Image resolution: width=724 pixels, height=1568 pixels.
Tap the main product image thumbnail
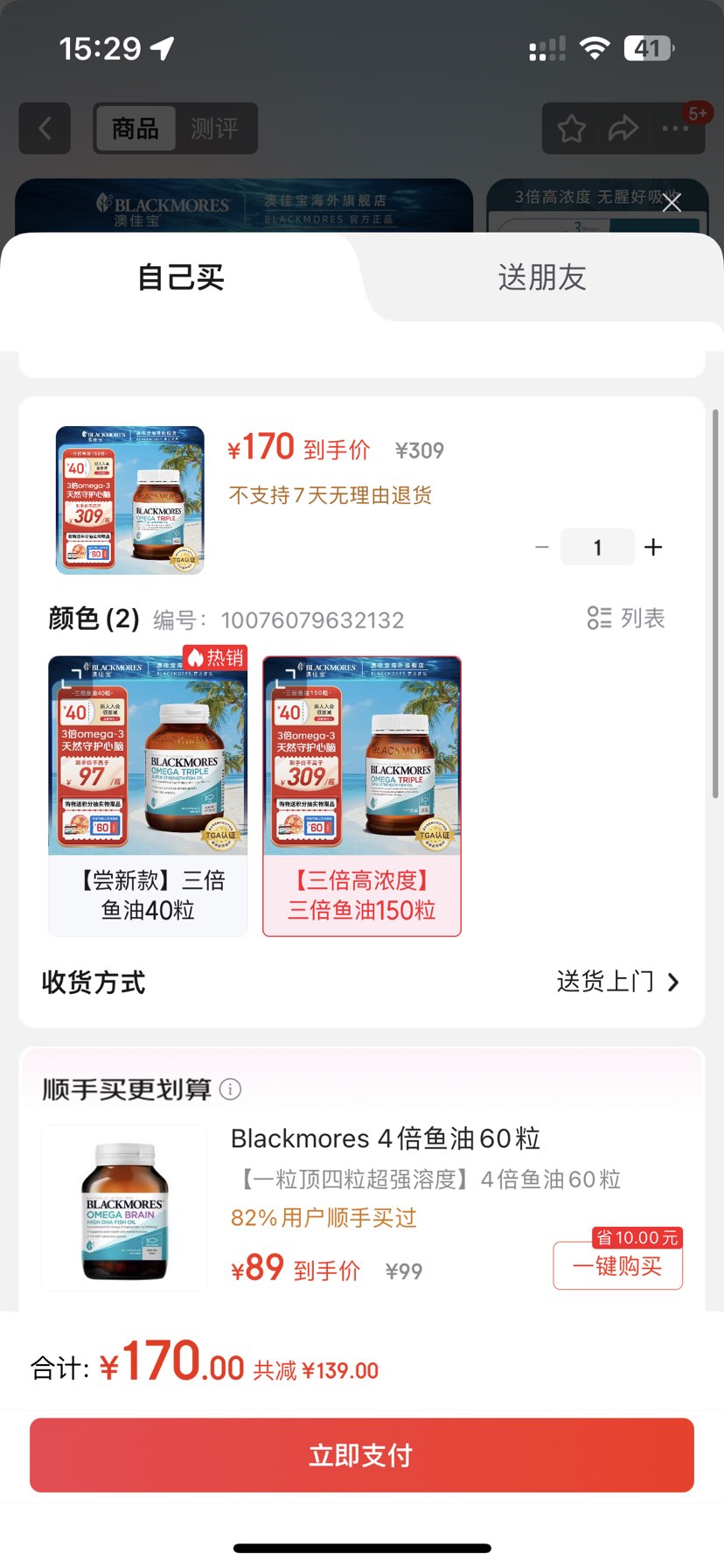click(129, 500)
